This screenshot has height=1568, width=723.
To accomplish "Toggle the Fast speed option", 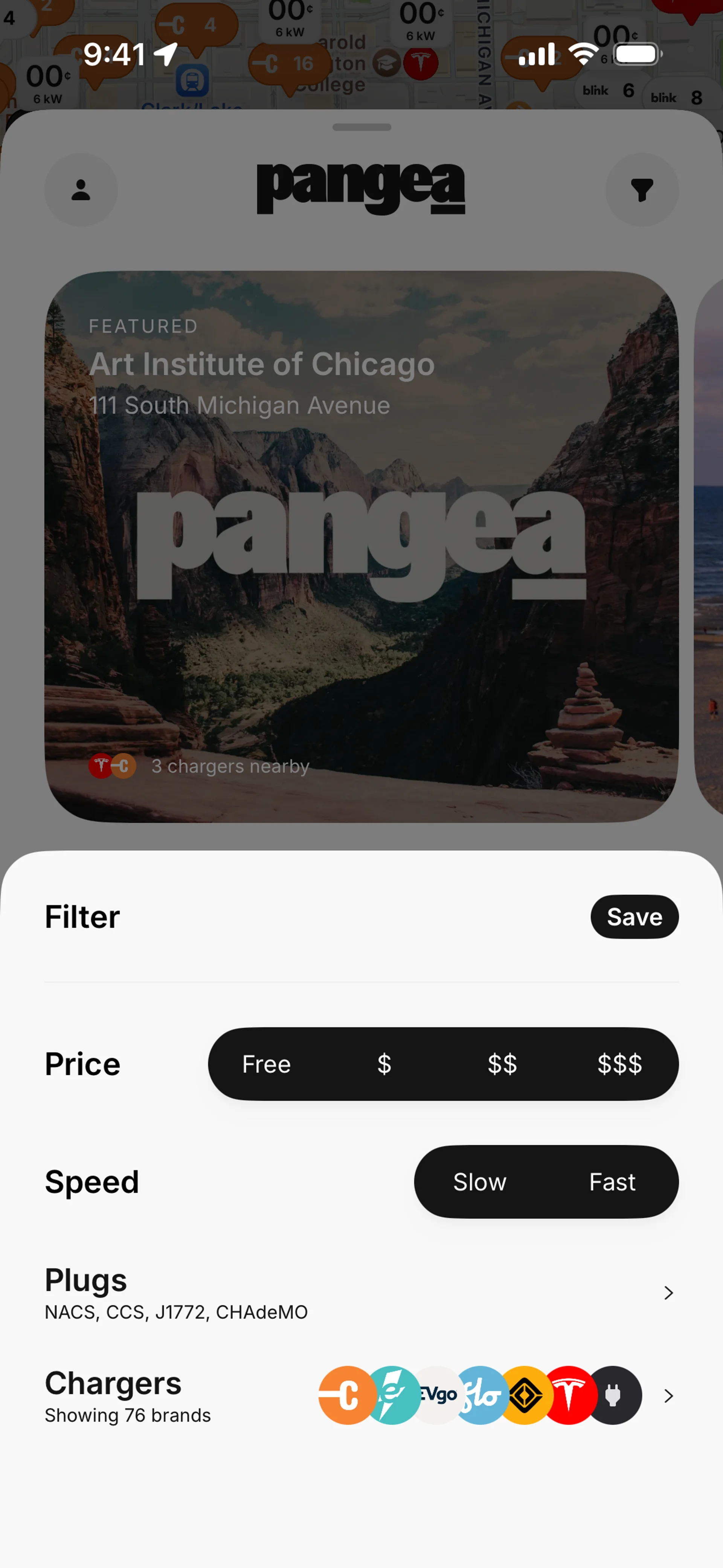I will (612, 1181).
